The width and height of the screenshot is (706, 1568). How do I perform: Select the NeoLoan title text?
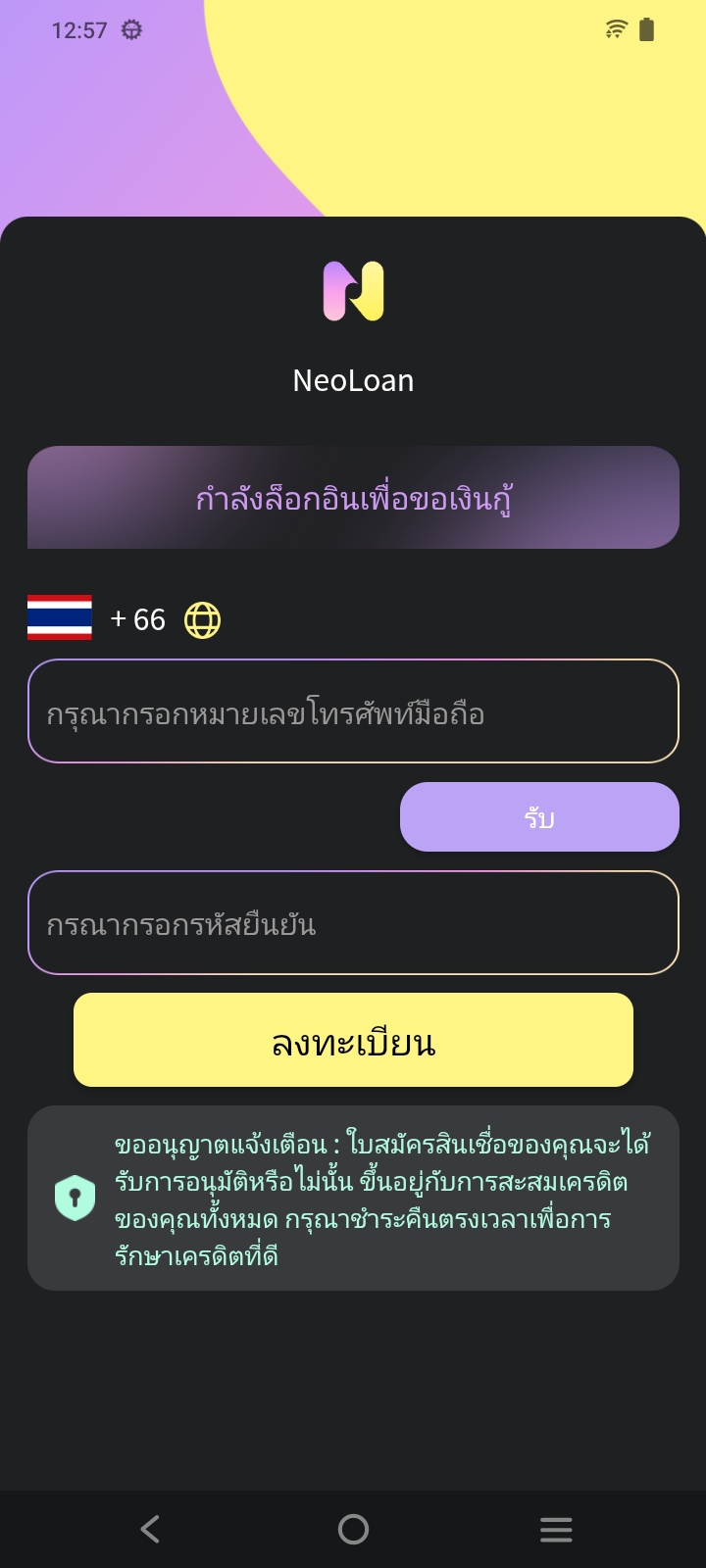tap(353, 381)
